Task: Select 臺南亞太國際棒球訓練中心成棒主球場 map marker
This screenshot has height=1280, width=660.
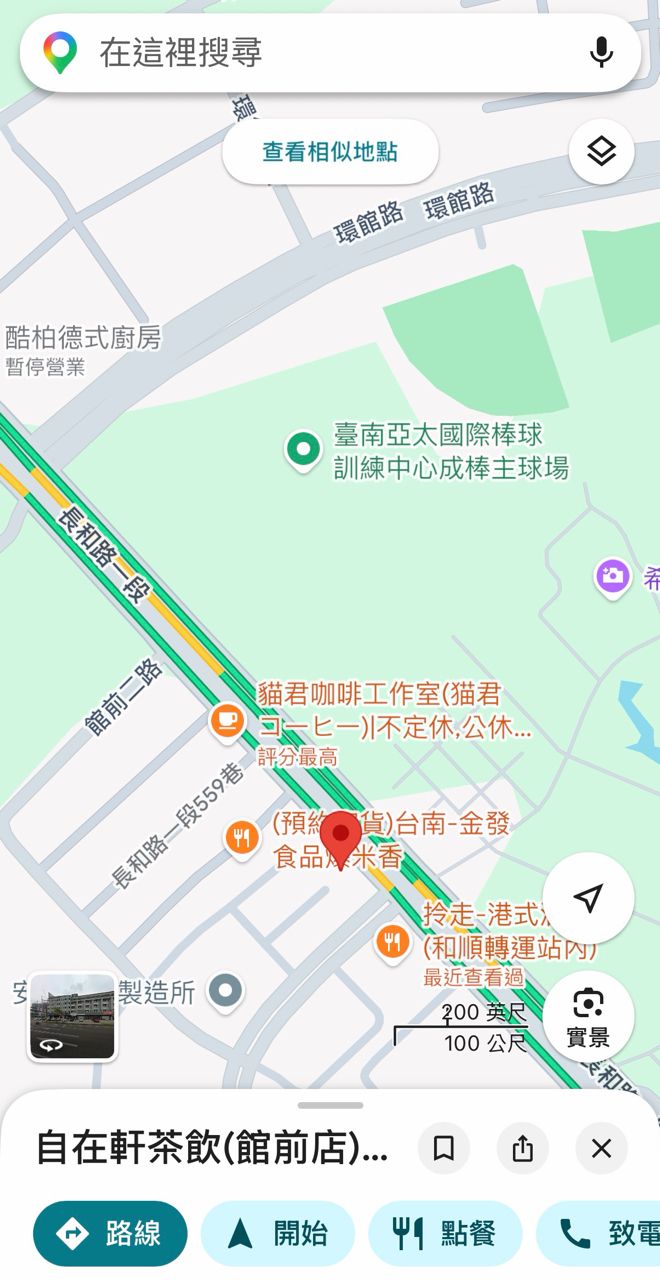Action: tap(302, 451)
